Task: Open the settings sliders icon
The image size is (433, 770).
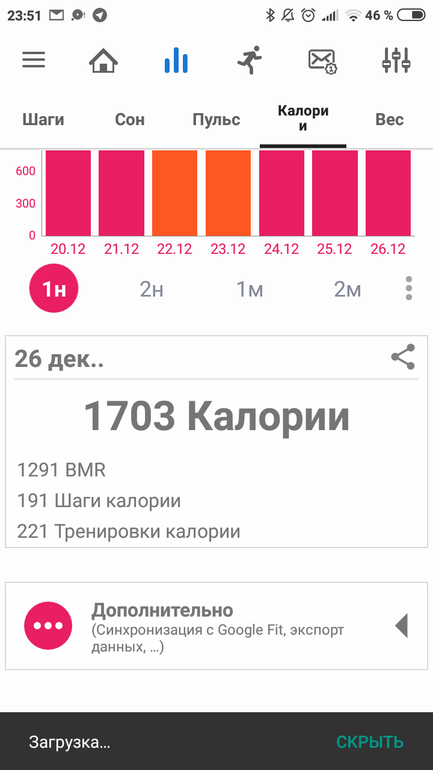Action: coord(396,60)
